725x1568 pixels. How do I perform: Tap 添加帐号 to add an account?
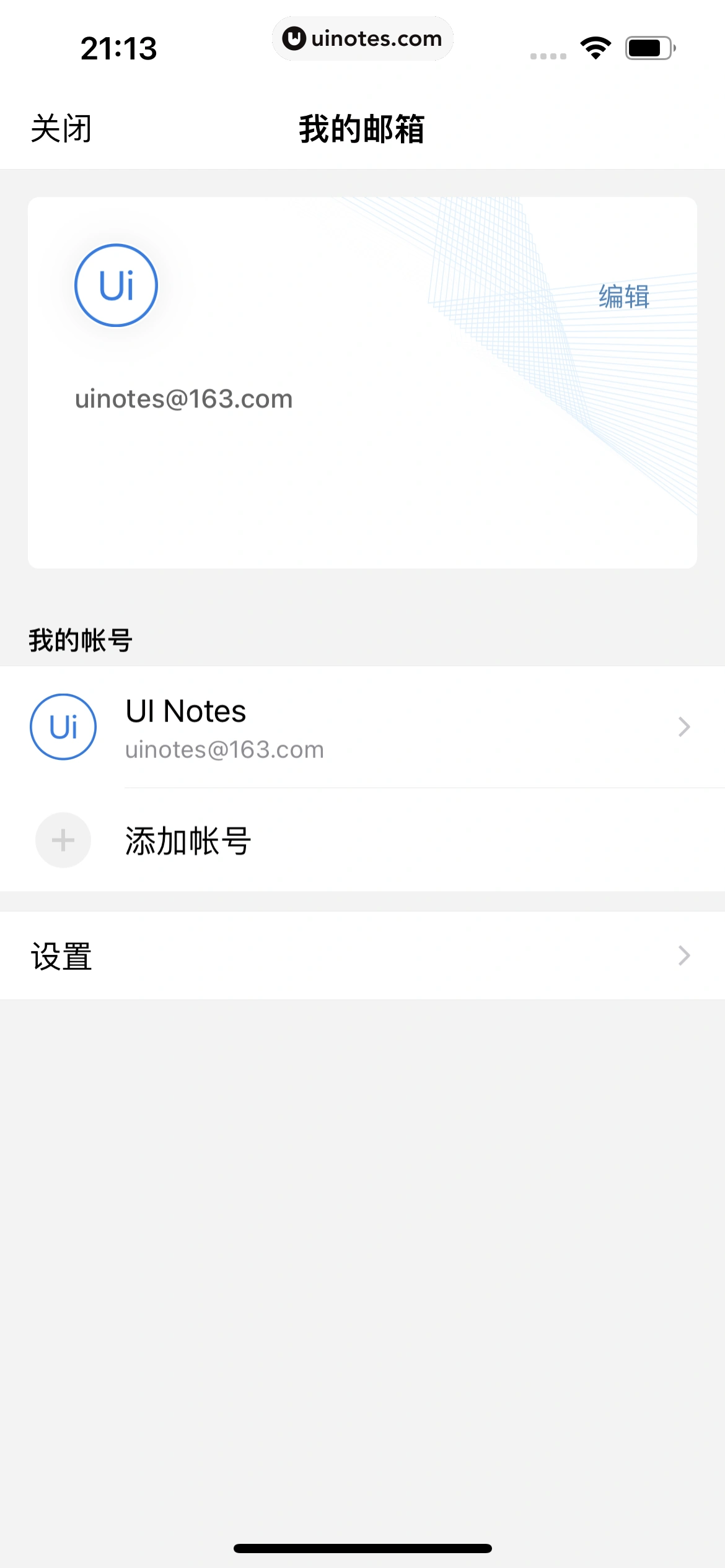coord(188,840)
